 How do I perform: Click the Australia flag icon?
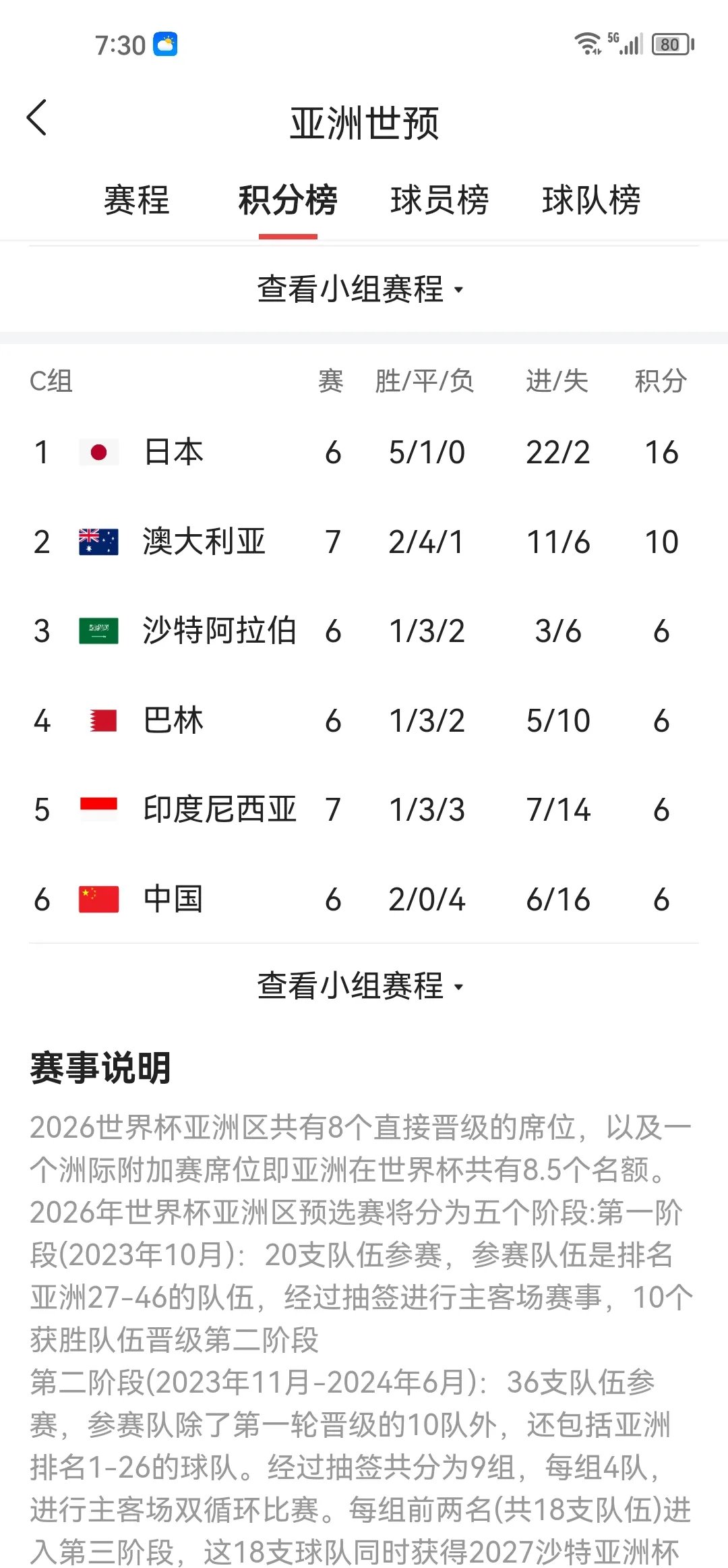98,542
